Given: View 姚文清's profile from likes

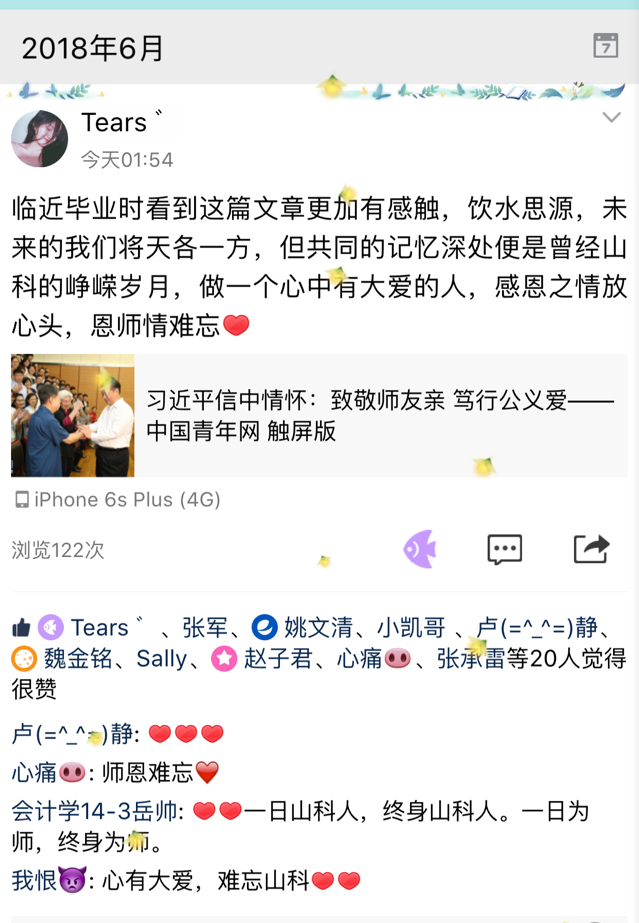Looking at the screenshot, I should (317, 628).
